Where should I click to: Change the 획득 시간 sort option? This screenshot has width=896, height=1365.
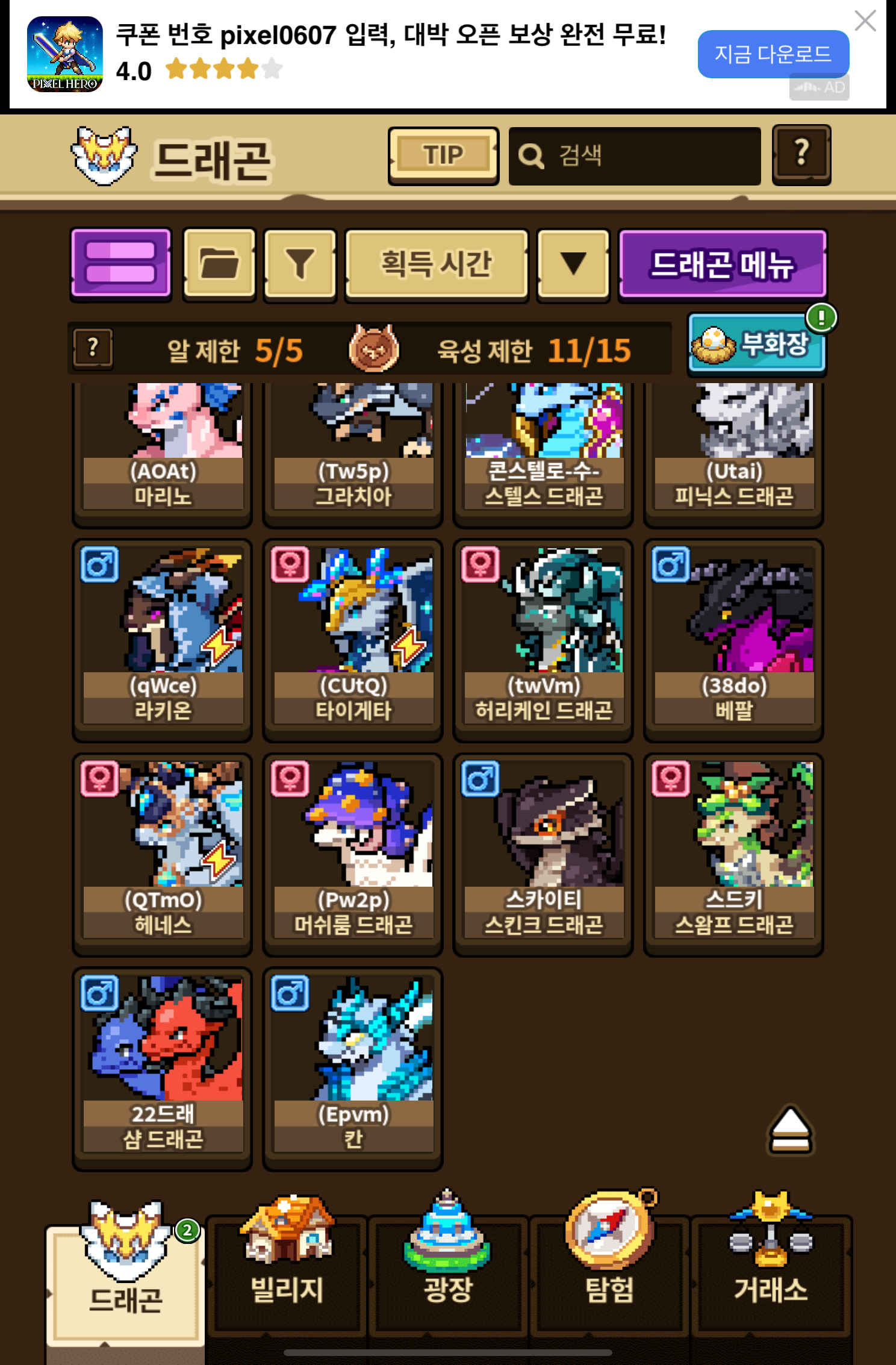[x=437, y=263]
